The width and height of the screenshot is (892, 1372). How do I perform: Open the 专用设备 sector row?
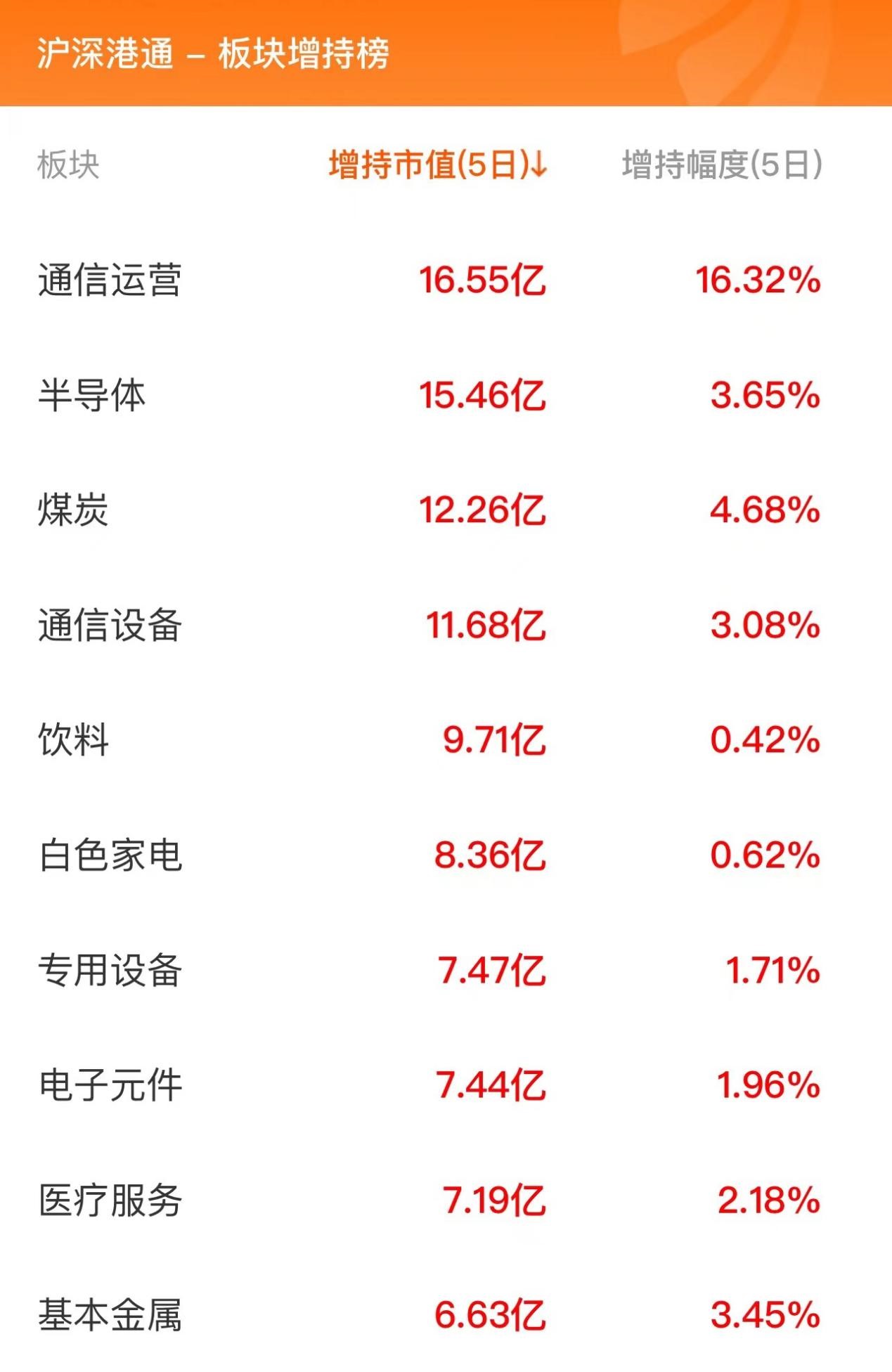(110, 971)
